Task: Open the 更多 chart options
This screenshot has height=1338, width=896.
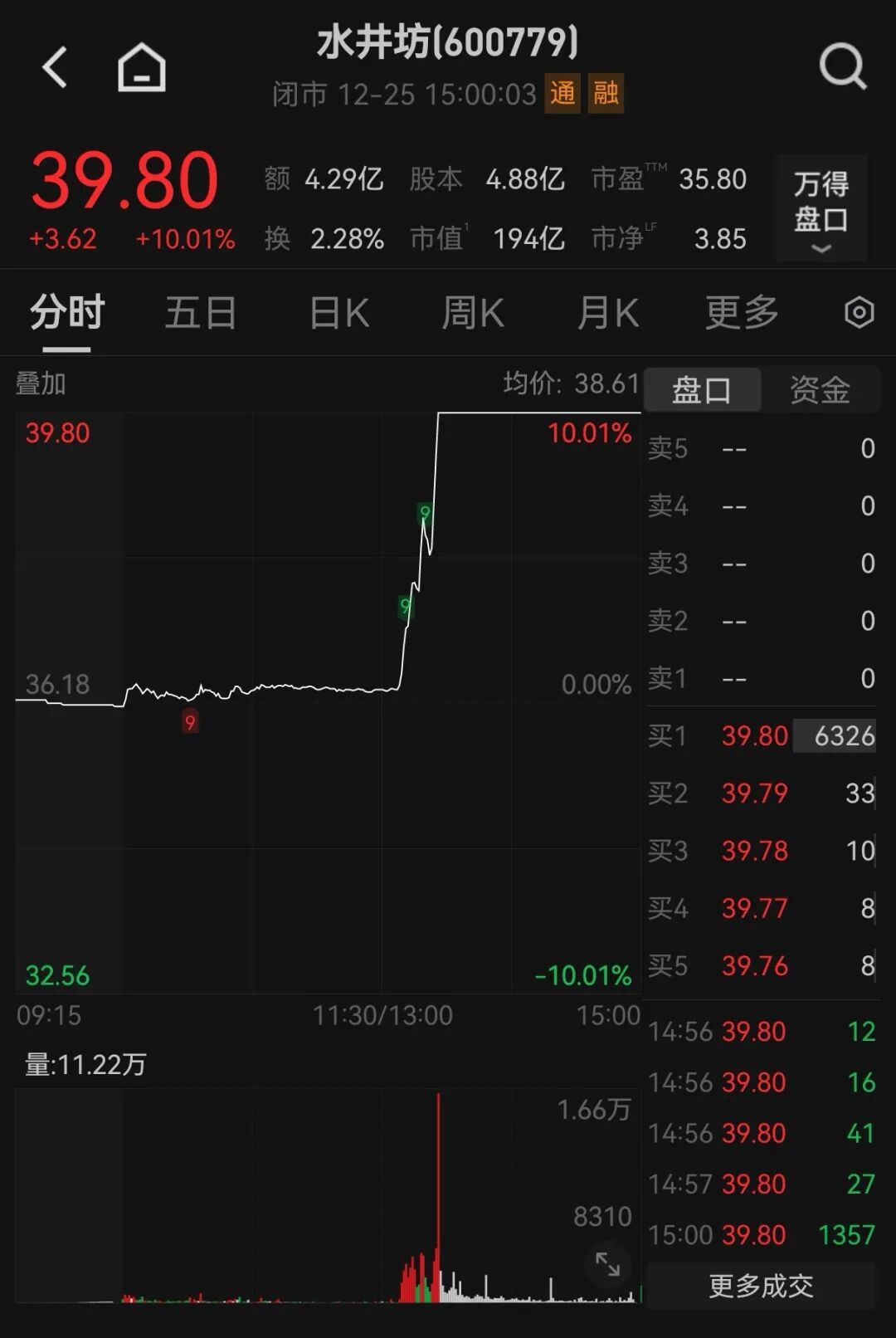Action: pos(742,313)
